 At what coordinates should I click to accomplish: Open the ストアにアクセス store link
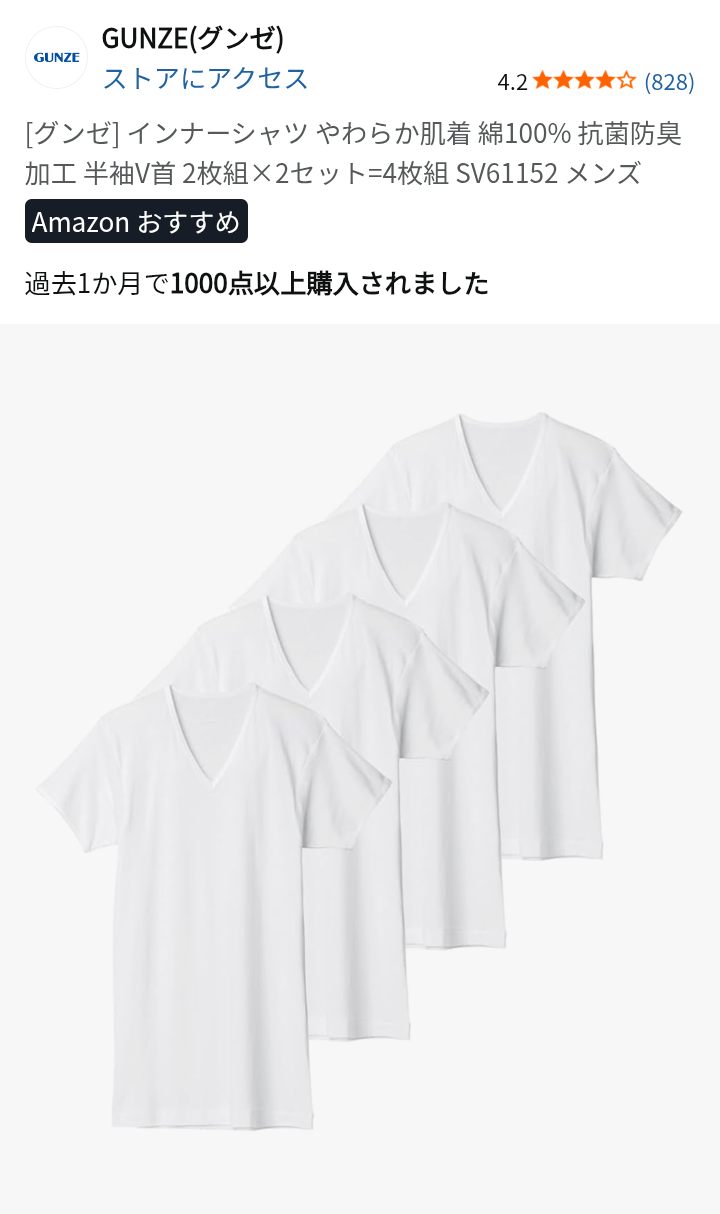coord(205,78)
